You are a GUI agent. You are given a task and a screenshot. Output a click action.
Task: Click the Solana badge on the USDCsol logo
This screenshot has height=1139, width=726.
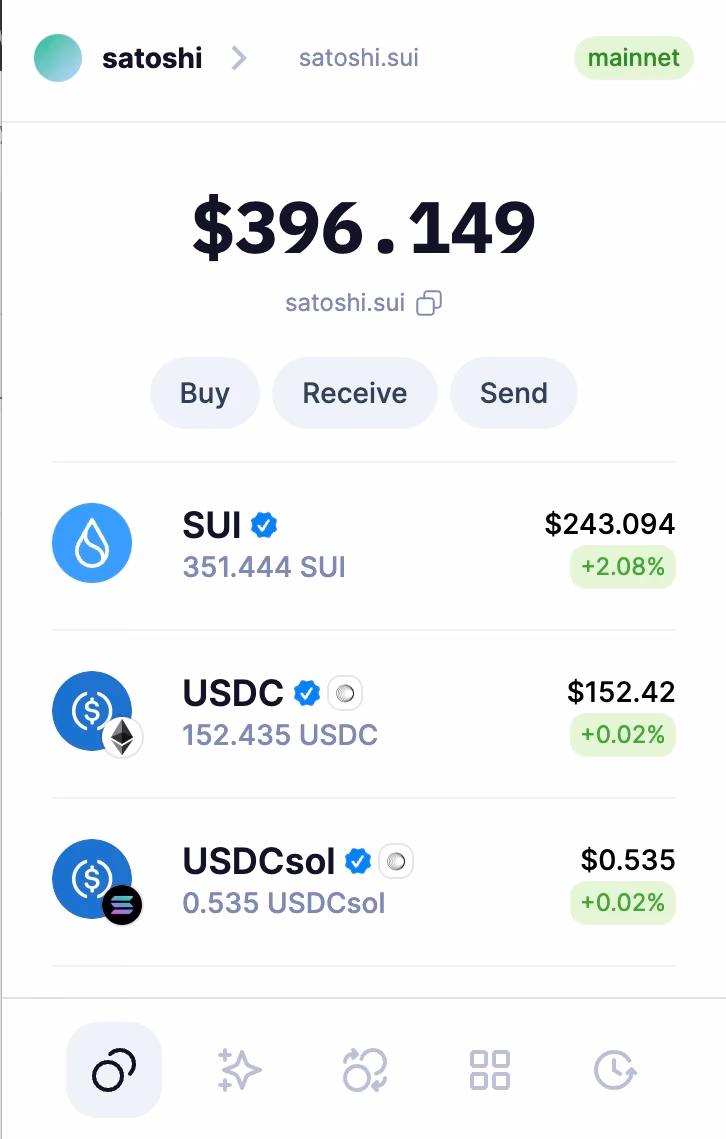tap(122, 905)
